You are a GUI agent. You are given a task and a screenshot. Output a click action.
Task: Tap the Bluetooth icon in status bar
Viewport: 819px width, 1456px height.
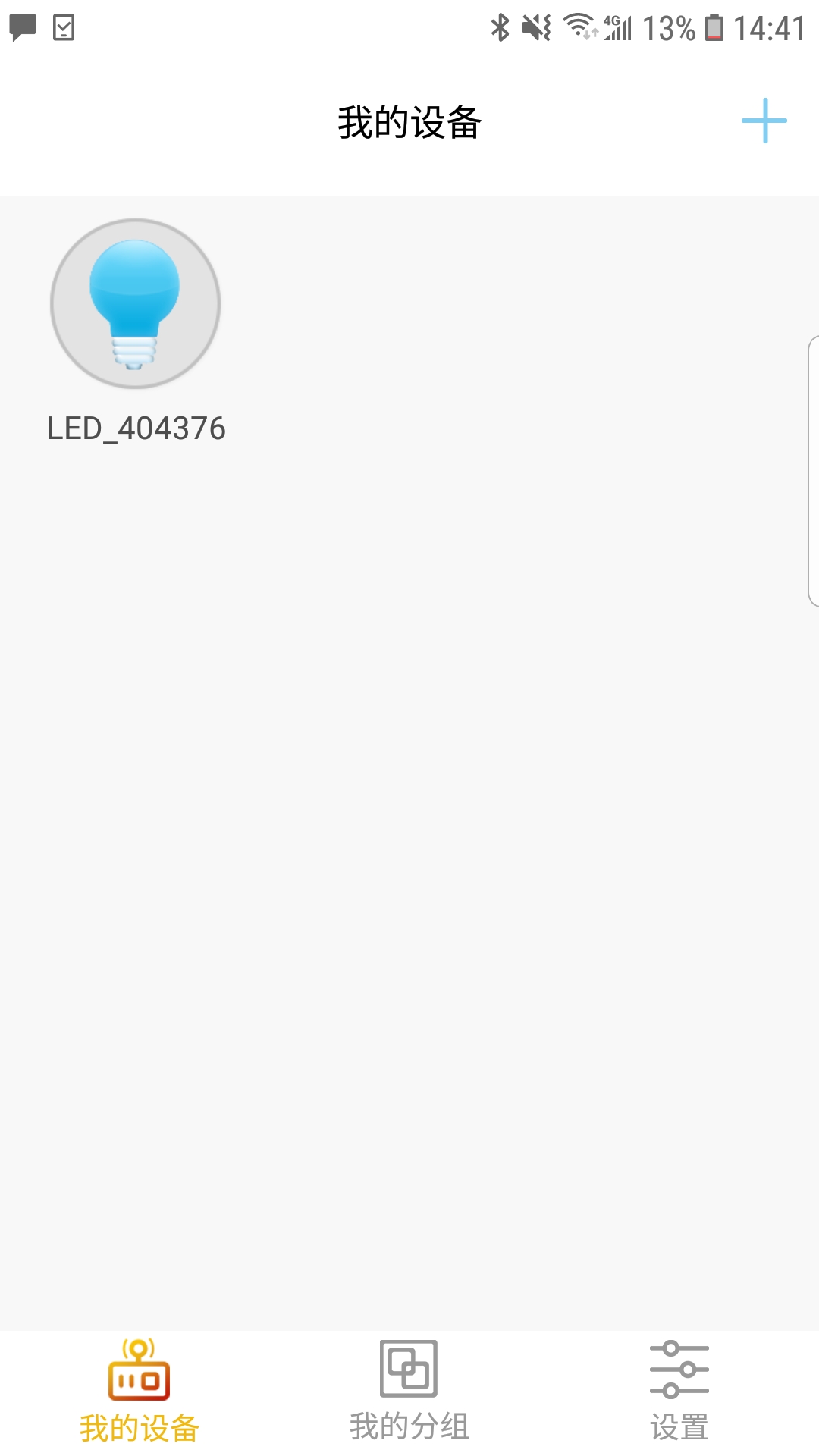pos(500,27)
